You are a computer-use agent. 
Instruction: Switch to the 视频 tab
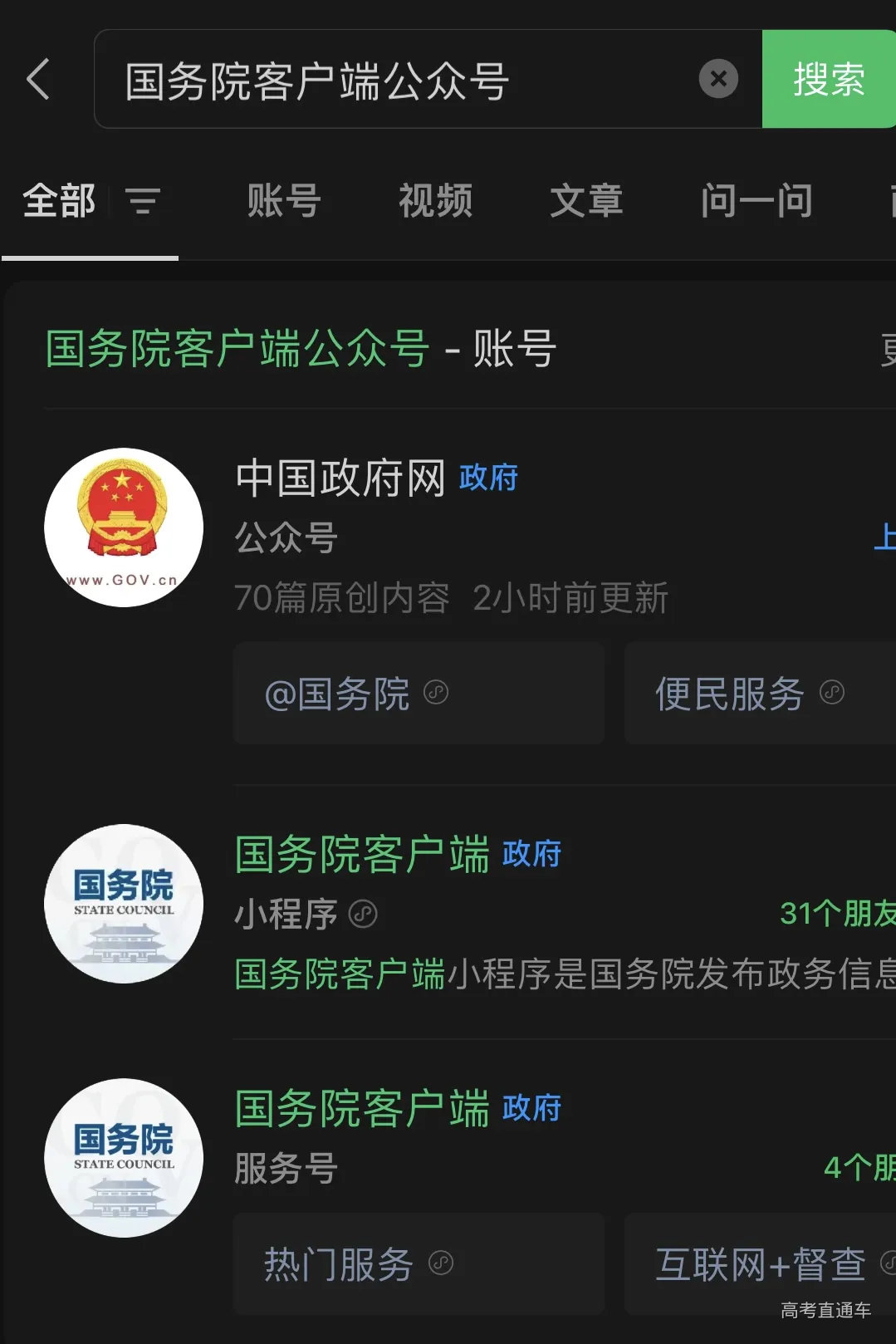coord(434,202)
